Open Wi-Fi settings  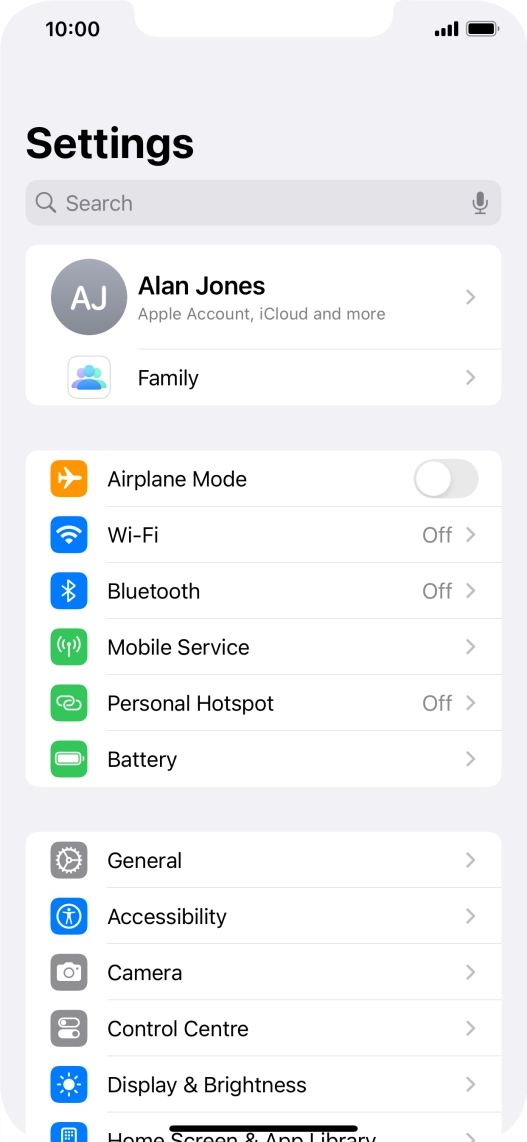click(263, 535)
